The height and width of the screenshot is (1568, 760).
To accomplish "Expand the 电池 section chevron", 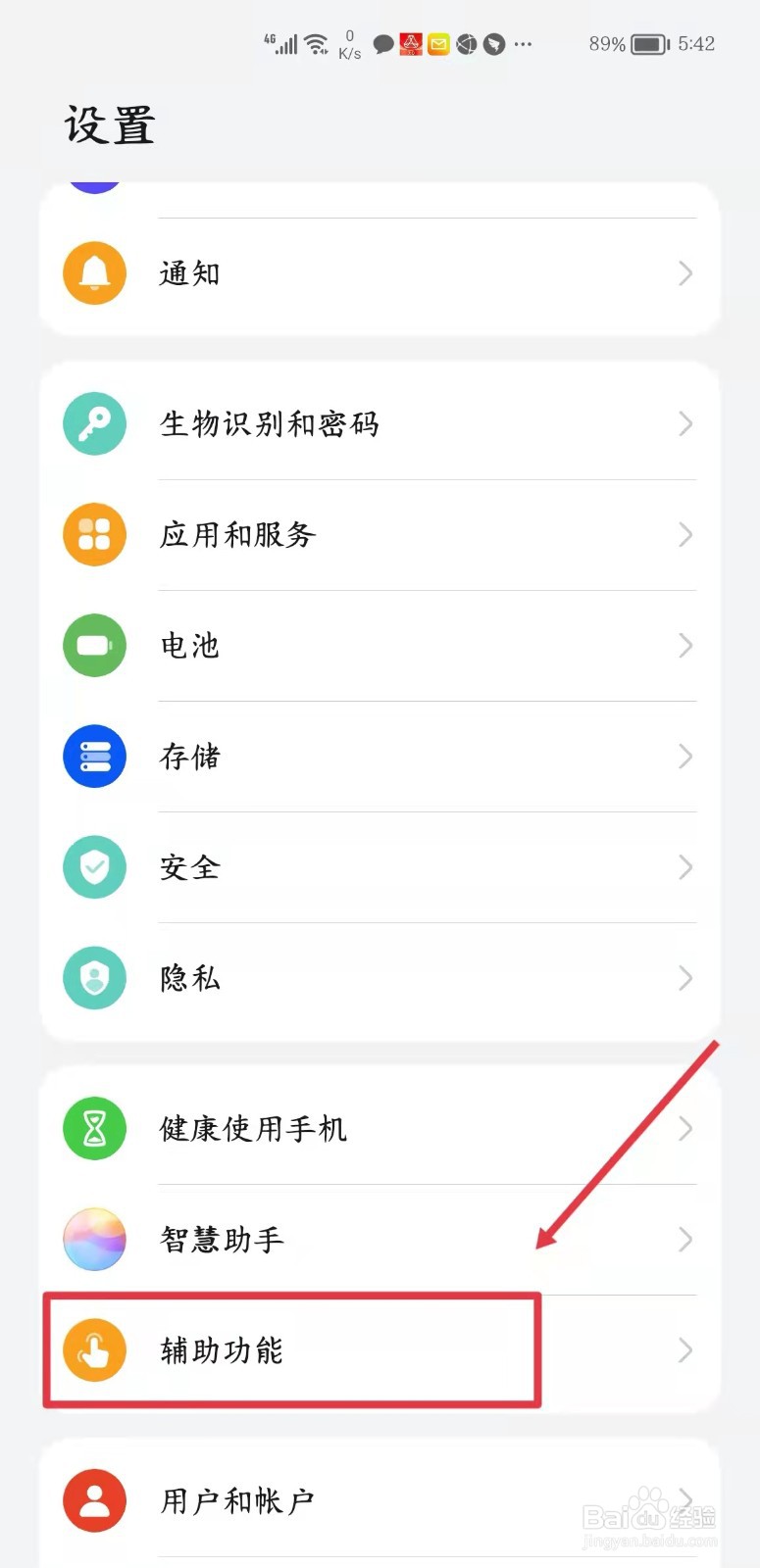I will 685,646.
